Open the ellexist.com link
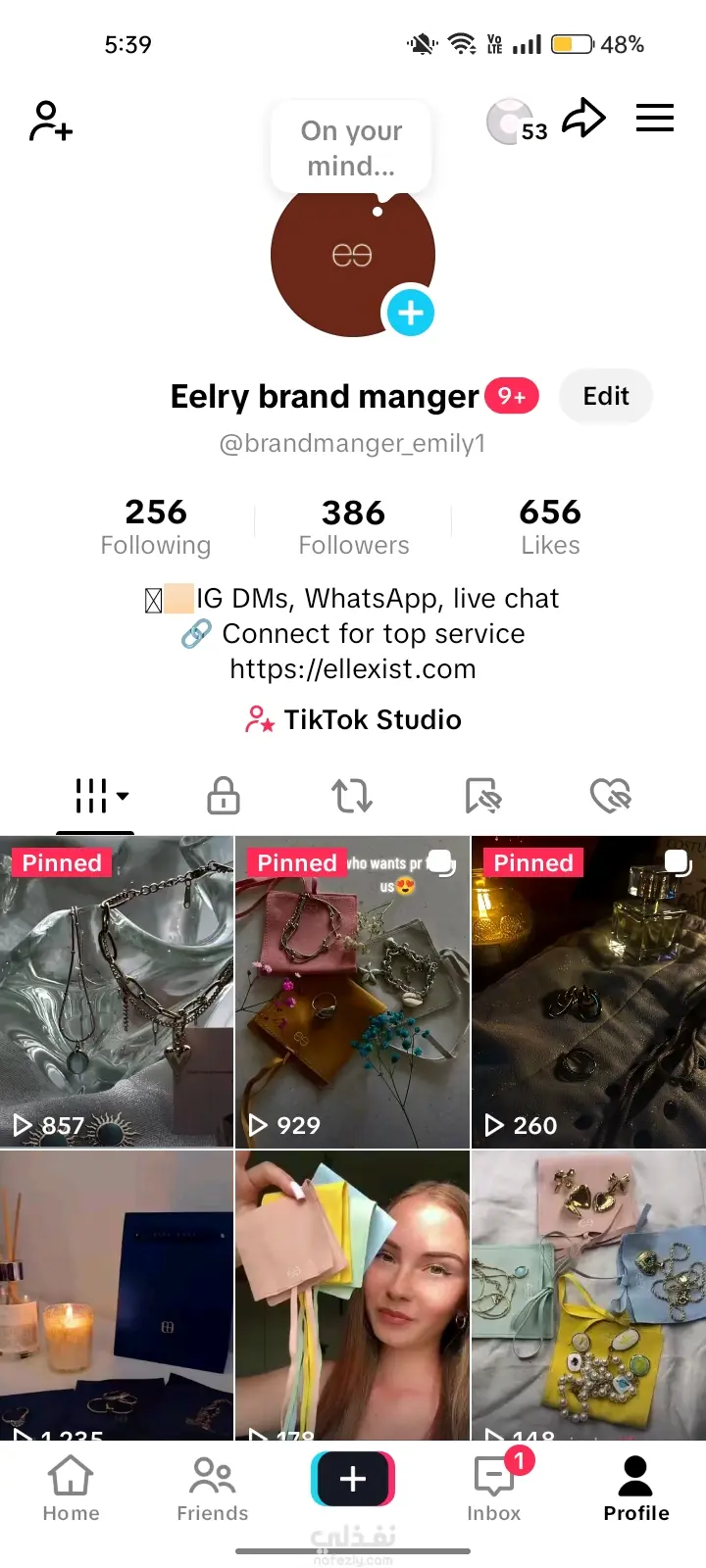 pos(353,669)
